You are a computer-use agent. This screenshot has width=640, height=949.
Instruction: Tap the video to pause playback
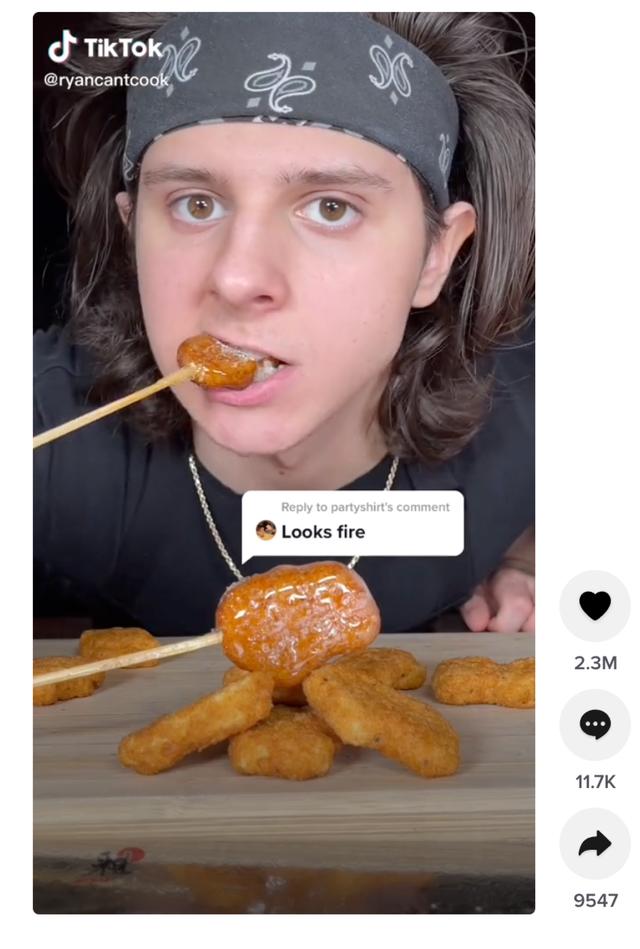pos(283,300)
